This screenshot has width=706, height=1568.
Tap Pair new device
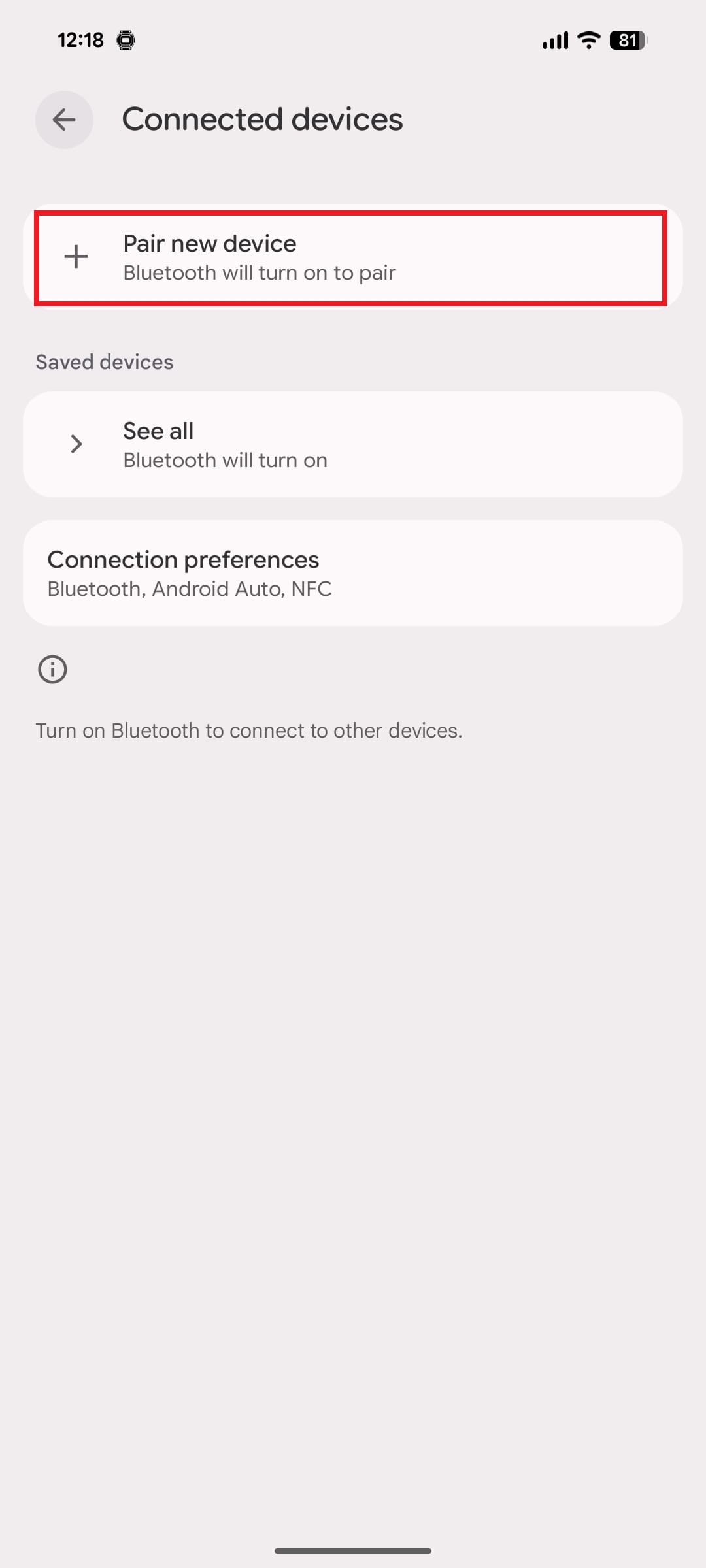352,257
